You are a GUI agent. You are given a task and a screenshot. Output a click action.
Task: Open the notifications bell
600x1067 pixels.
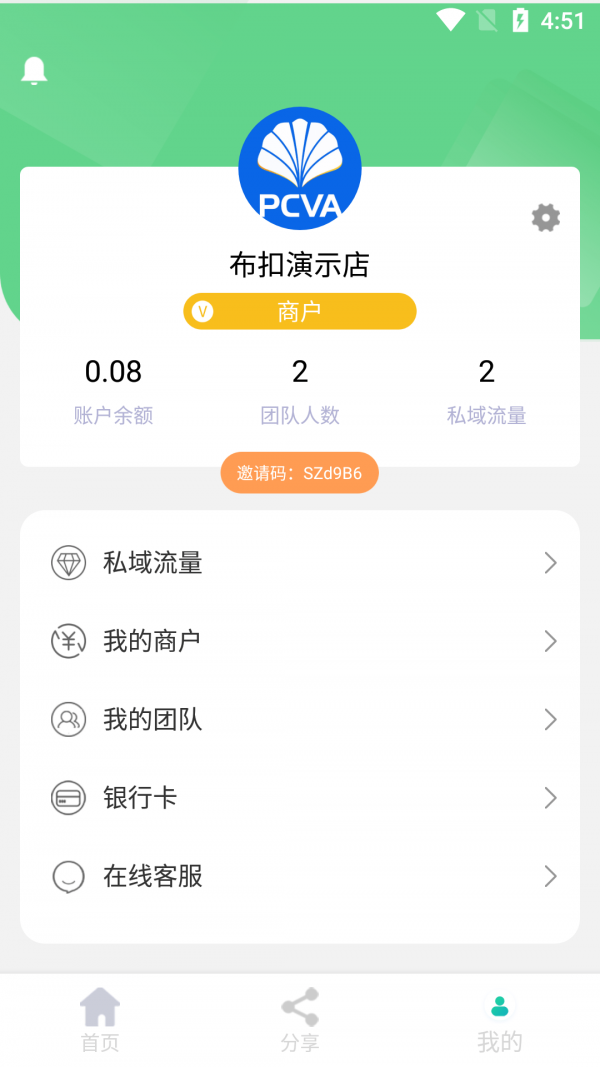coord(34,71)
